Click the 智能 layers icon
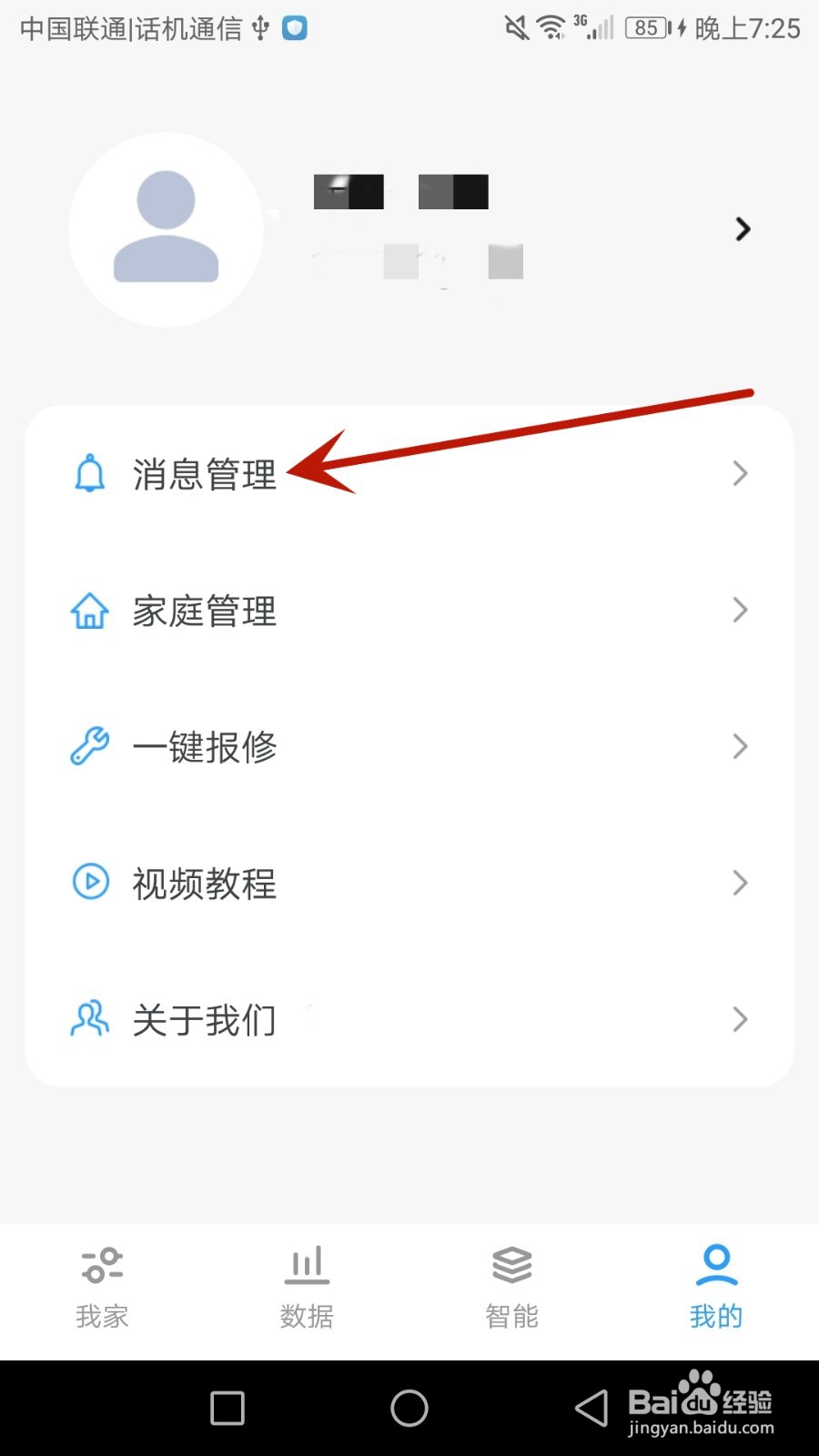Image resolution: width=819 pixels, height=1456 pixels. tap(511, 1265)
